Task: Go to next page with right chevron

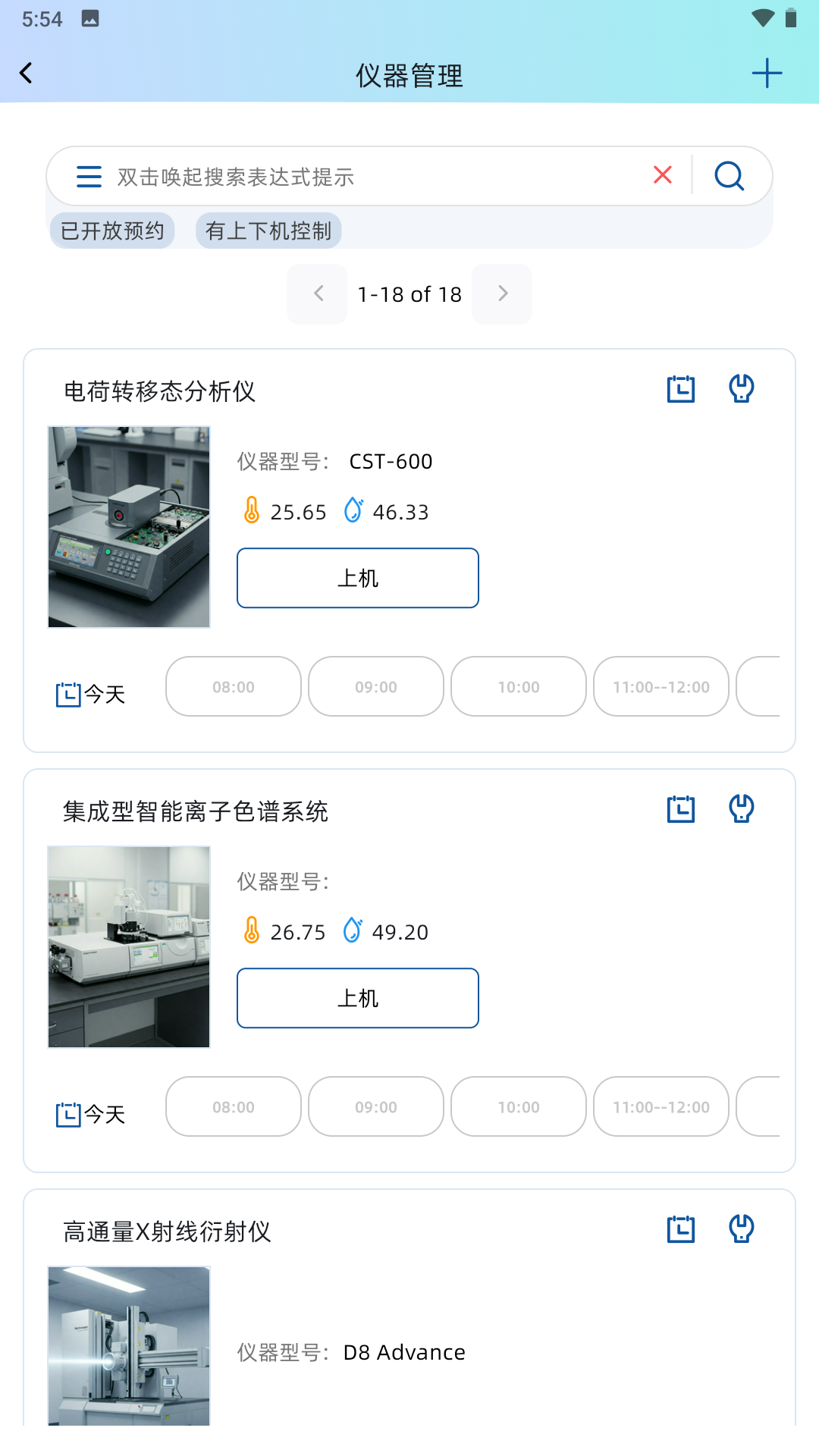Action: (501, 294)
